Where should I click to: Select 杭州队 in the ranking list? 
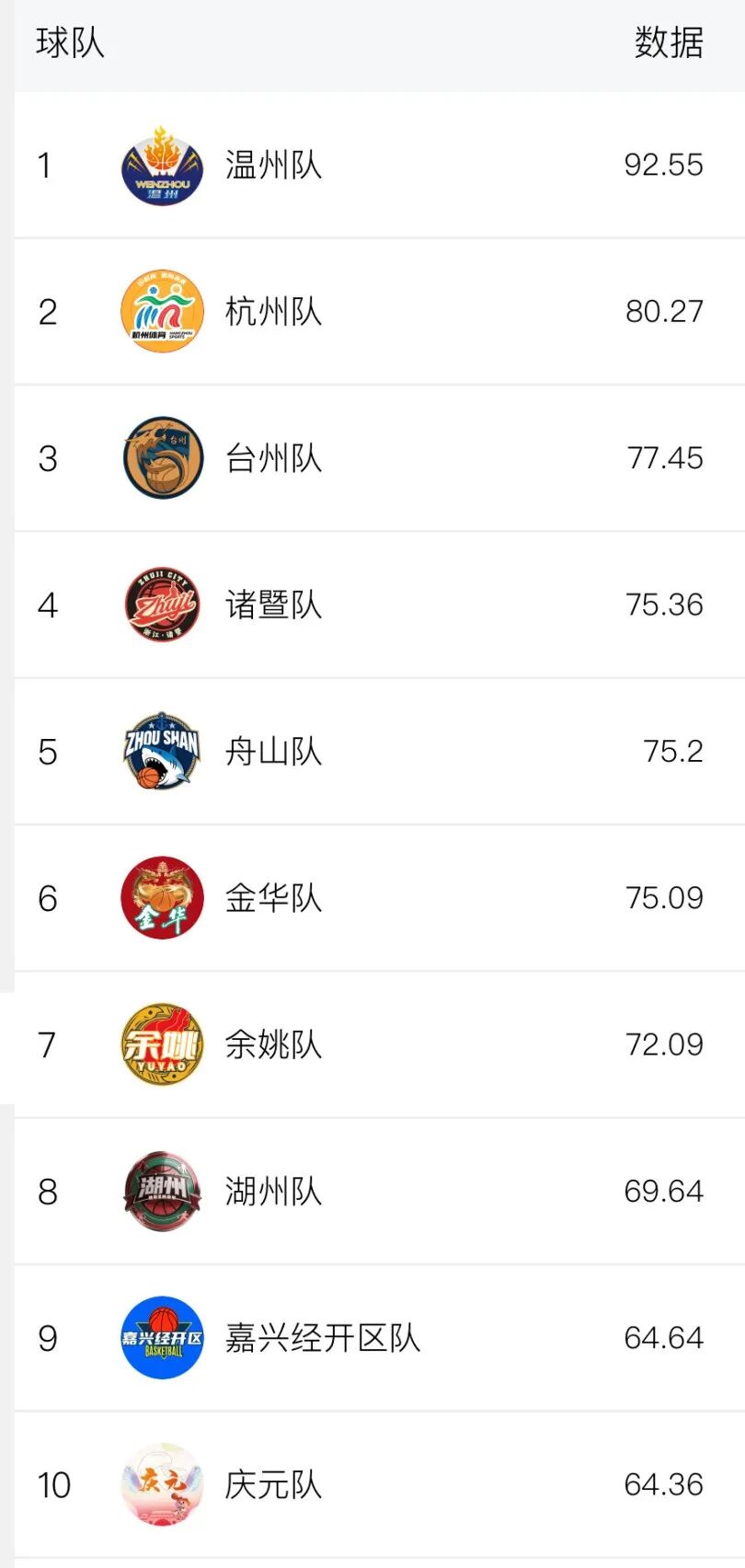tap(274, 312)
